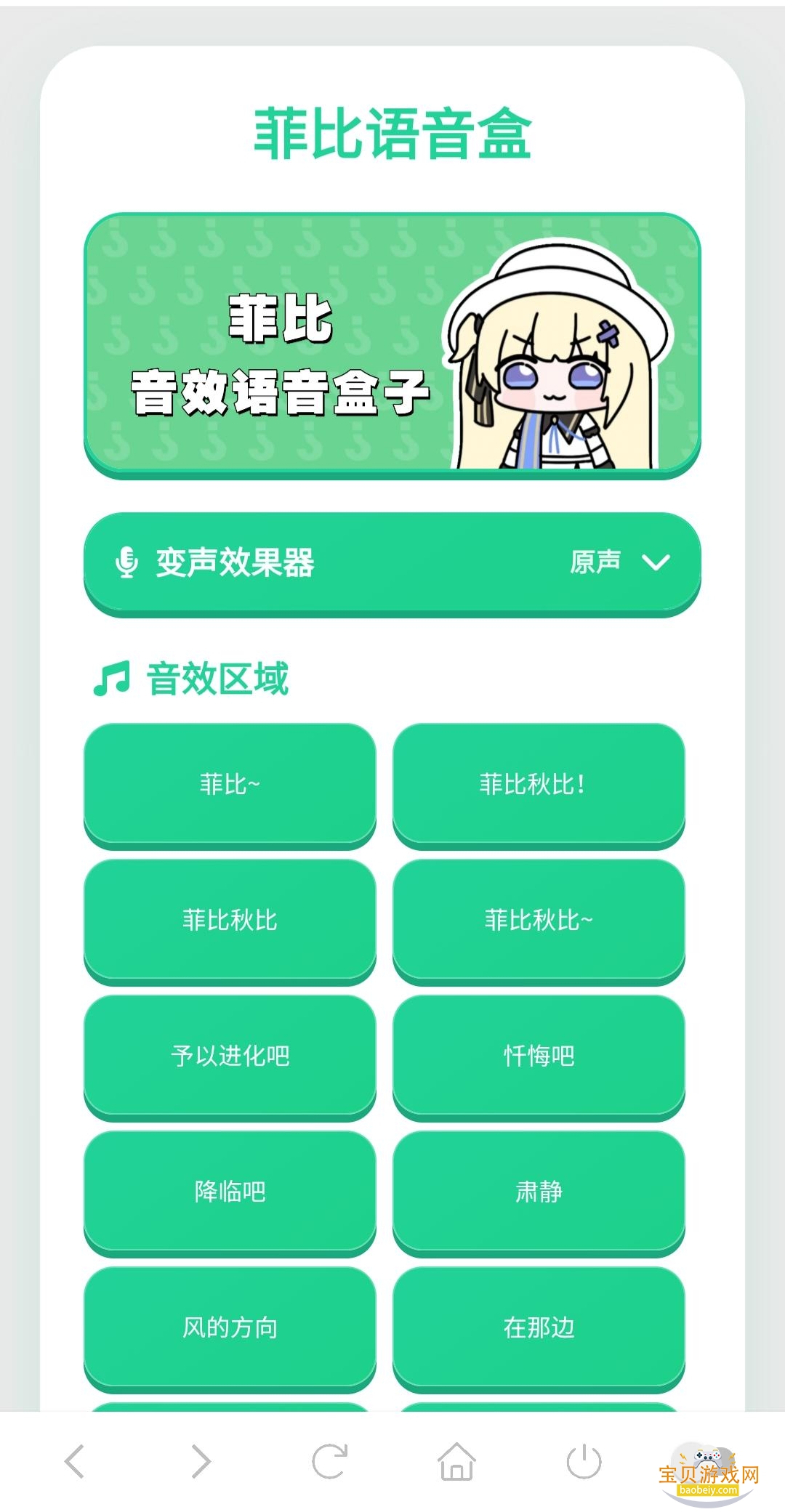Play the 风的方向 audio clip
This screenshot has height=1512, width=785.
(230, 1328)
